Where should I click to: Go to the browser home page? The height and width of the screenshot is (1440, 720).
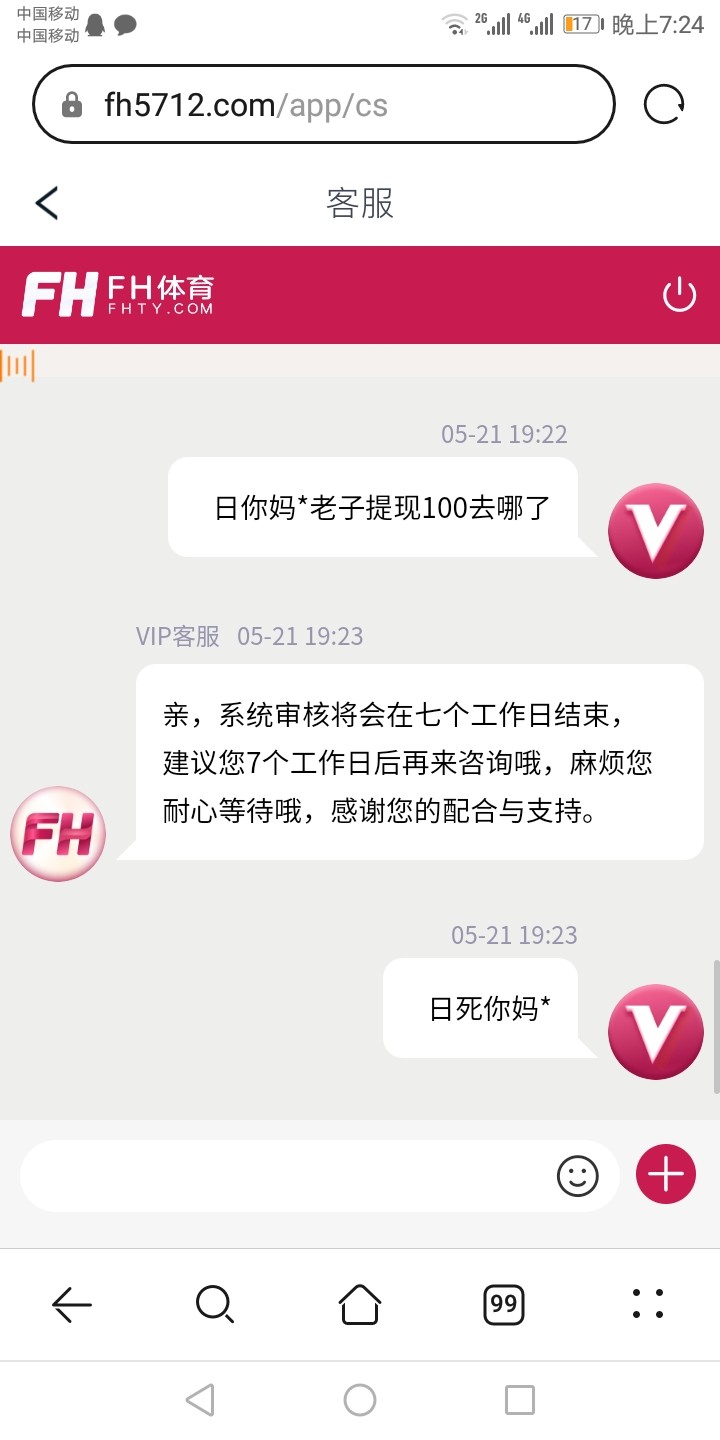click(x=360, y=1304)
